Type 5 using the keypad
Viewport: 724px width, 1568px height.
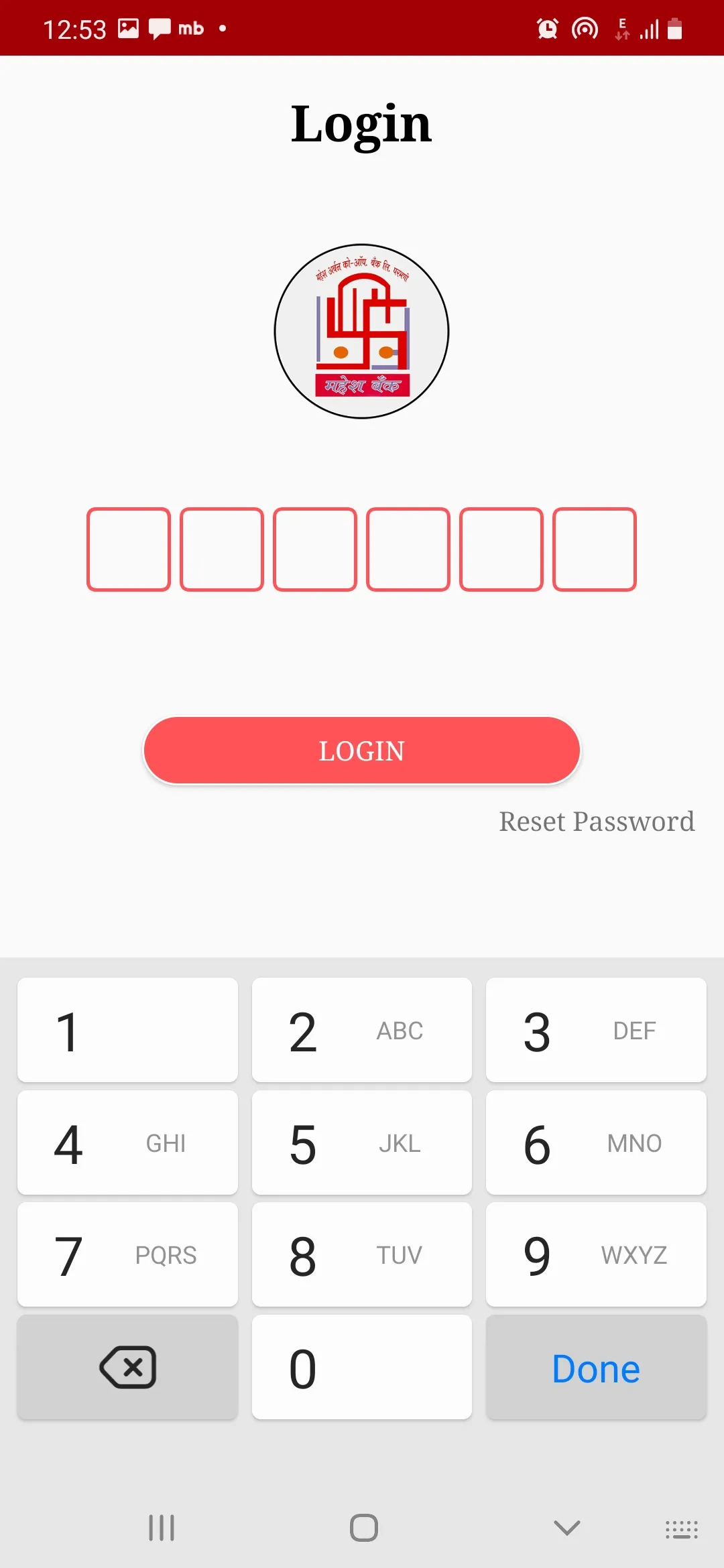click(x=362, y=1143)
